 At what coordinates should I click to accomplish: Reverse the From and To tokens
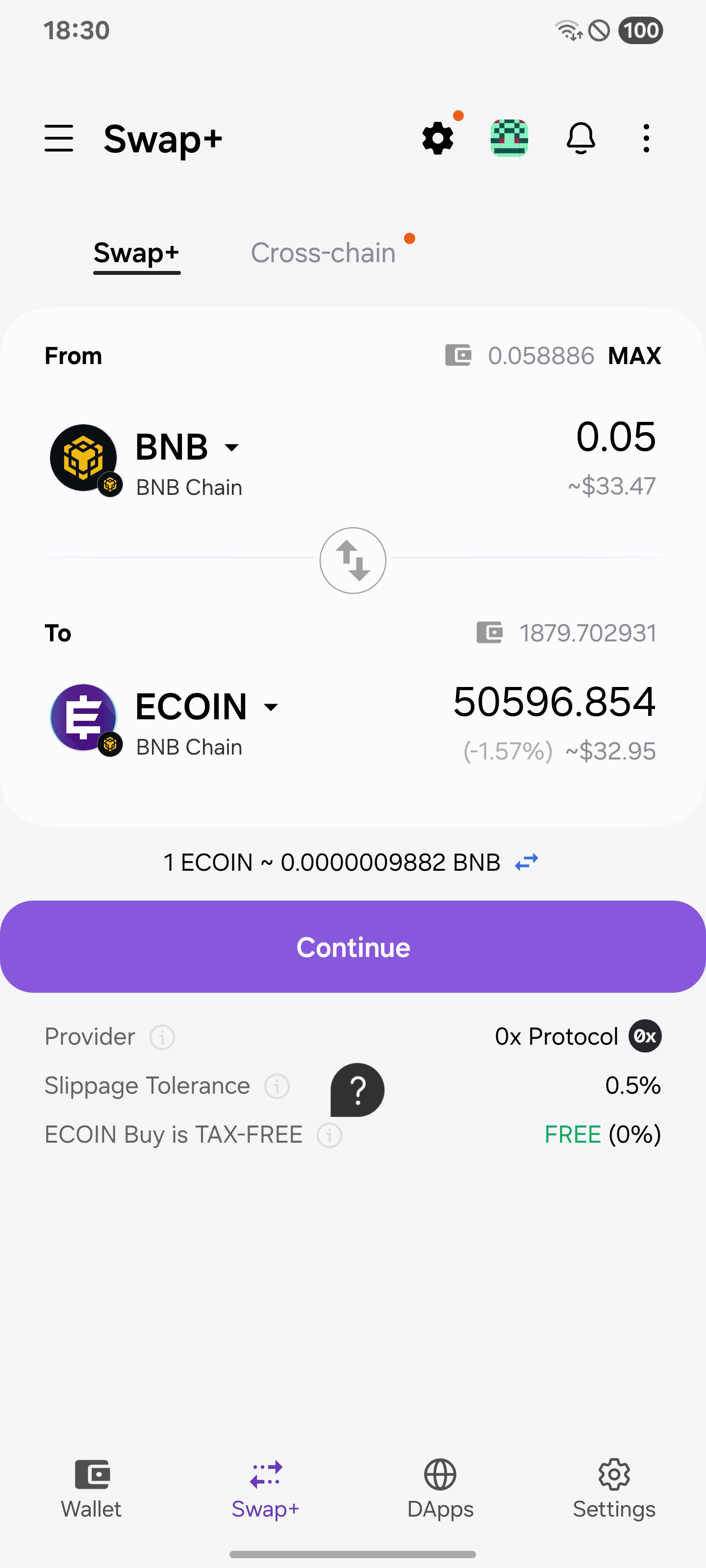click(x=353, y=561)
